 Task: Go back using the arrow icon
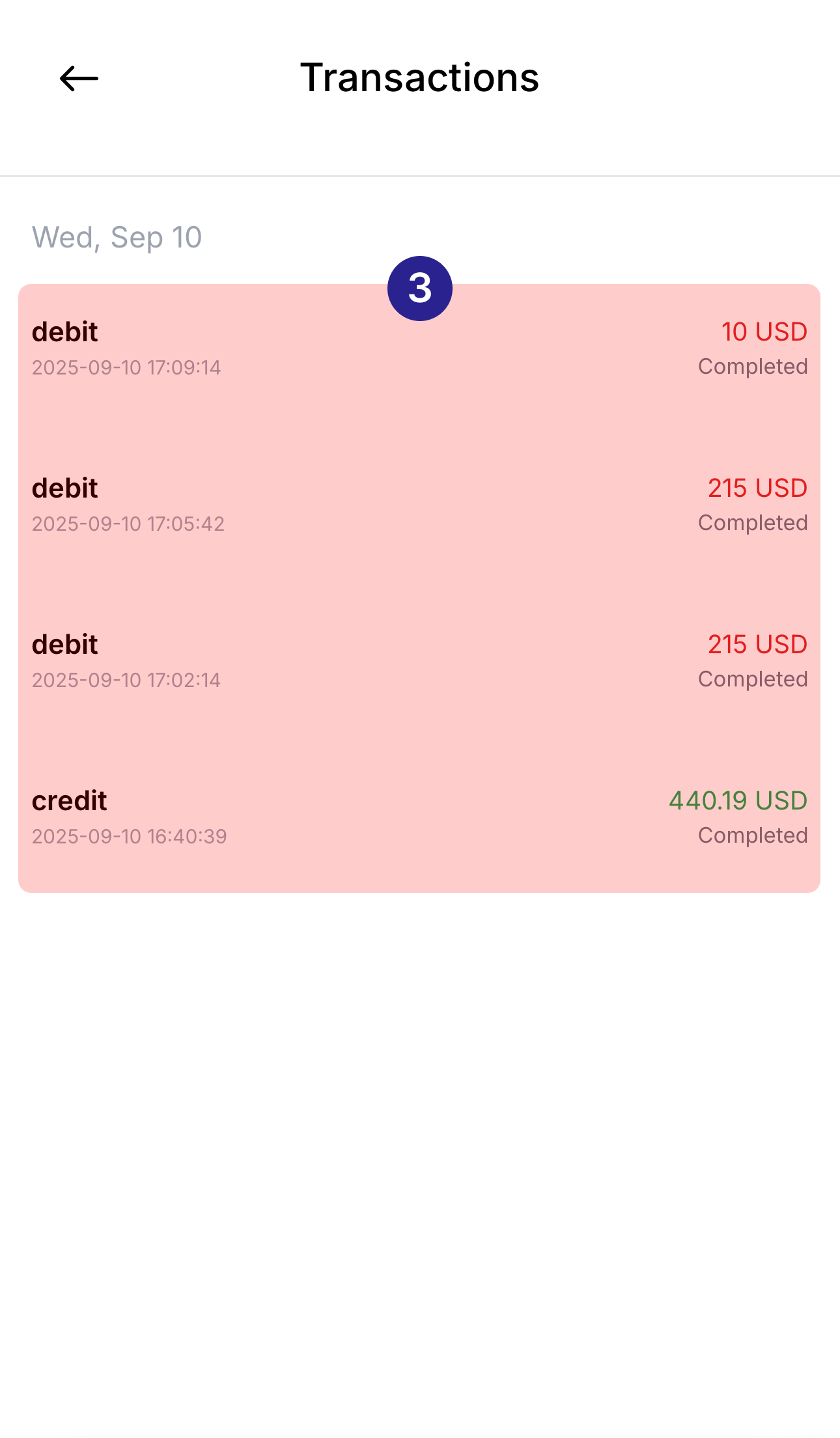(x=79, y=78)
